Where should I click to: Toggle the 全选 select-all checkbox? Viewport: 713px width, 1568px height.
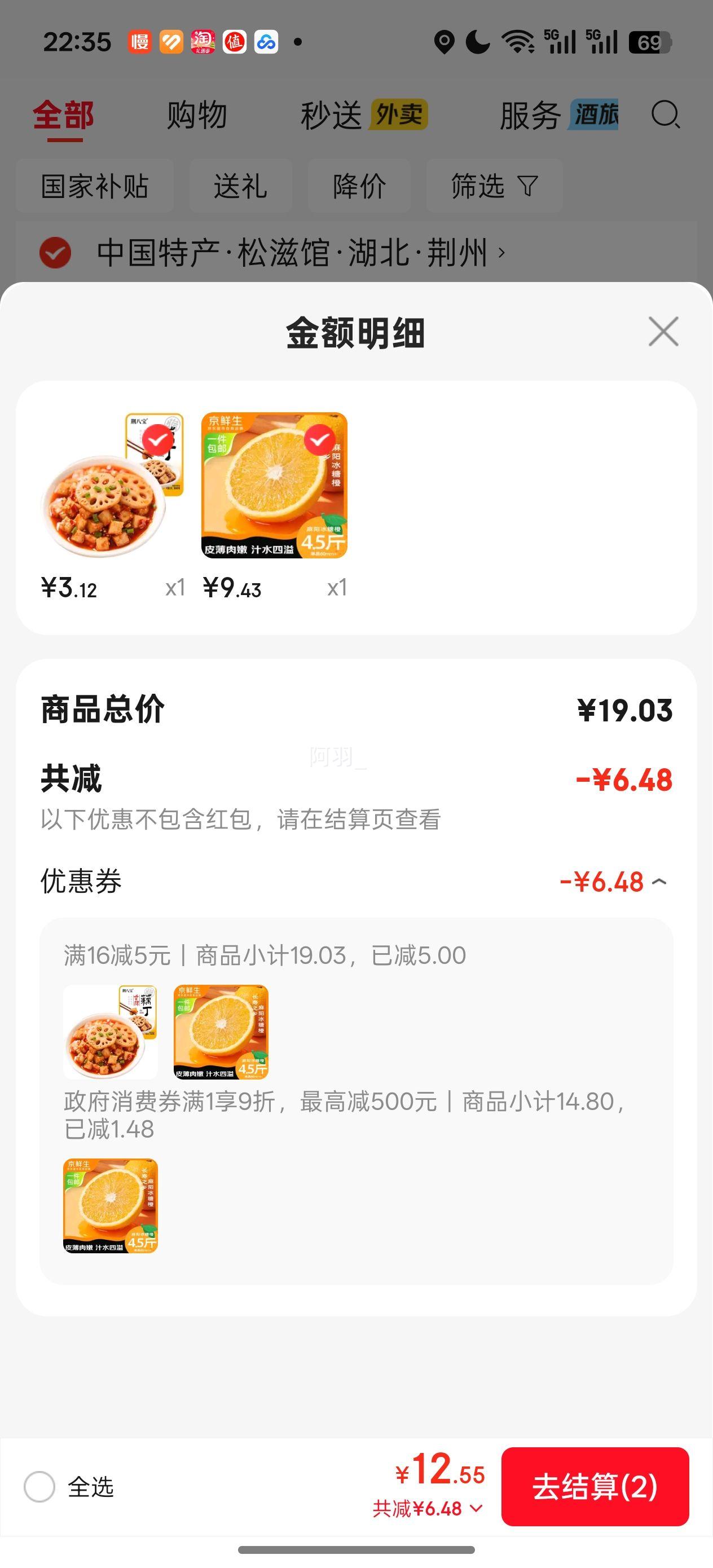tap(39, 1486)
